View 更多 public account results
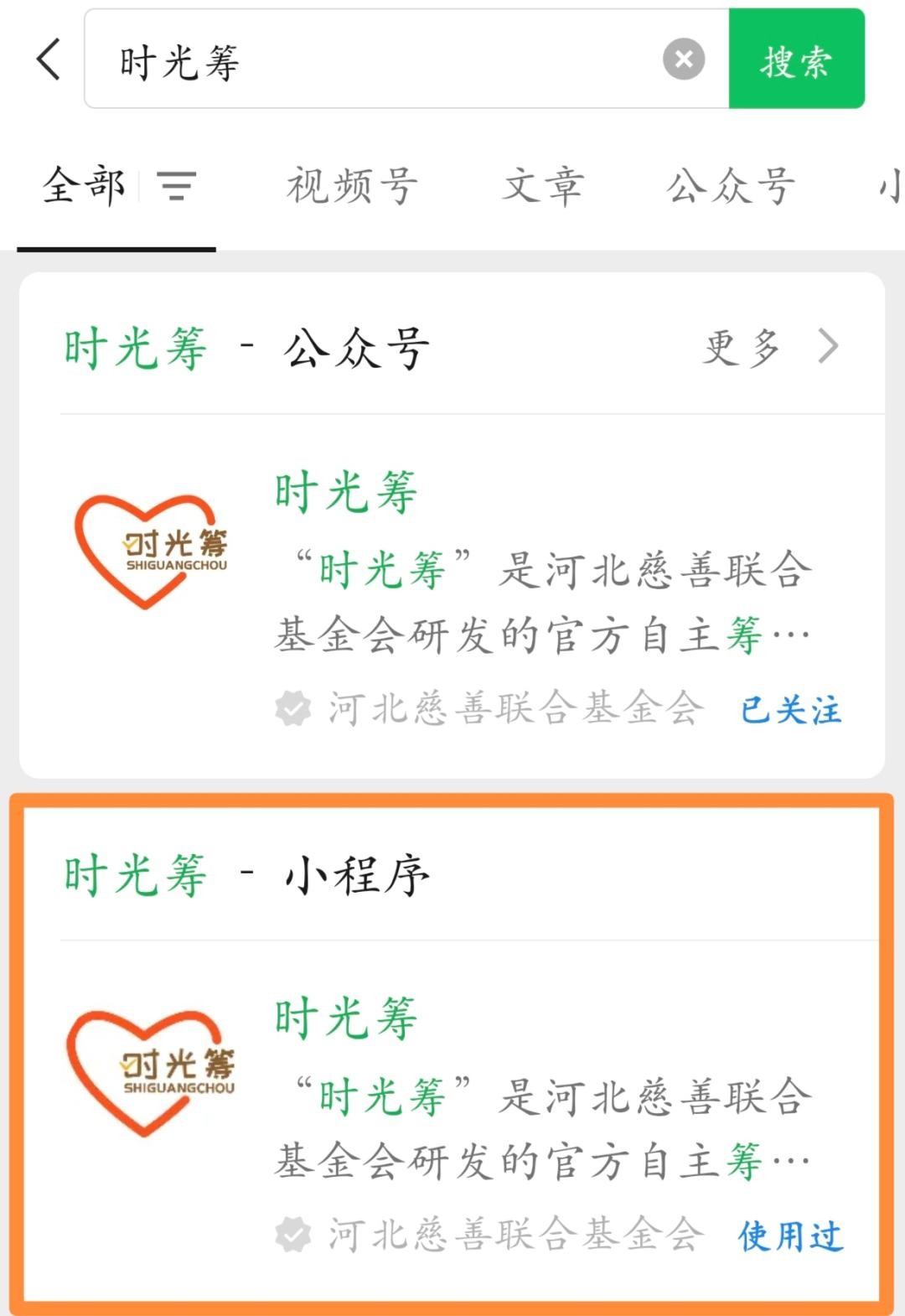Image resolution: width=905 pixels, height=1316 pixels. pos(769,347)
